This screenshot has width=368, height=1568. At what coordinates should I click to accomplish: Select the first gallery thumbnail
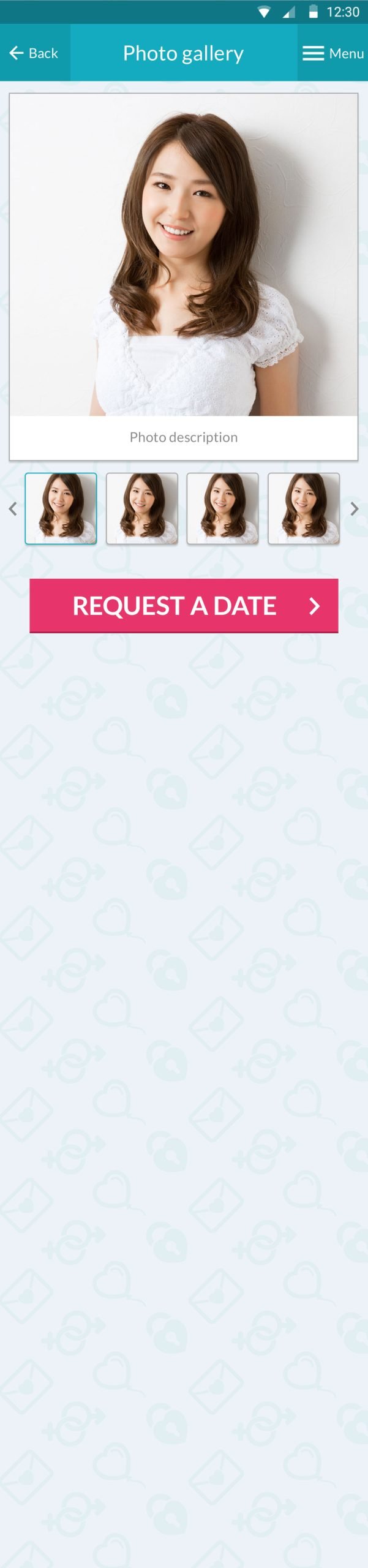coord(61,508)
